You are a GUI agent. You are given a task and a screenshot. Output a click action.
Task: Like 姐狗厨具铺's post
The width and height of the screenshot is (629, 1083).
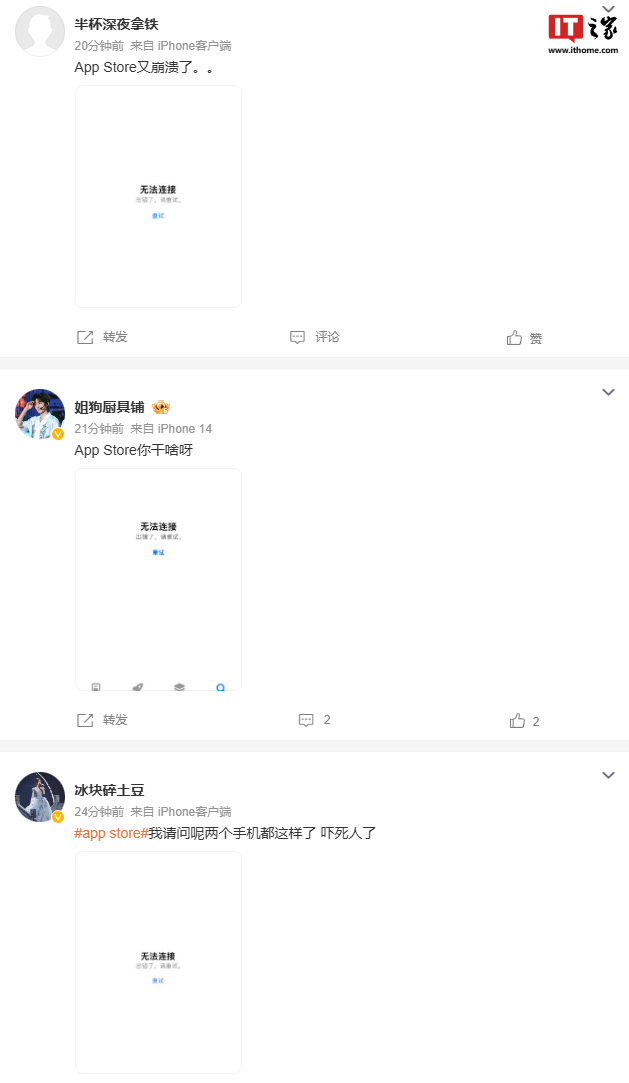524,721
